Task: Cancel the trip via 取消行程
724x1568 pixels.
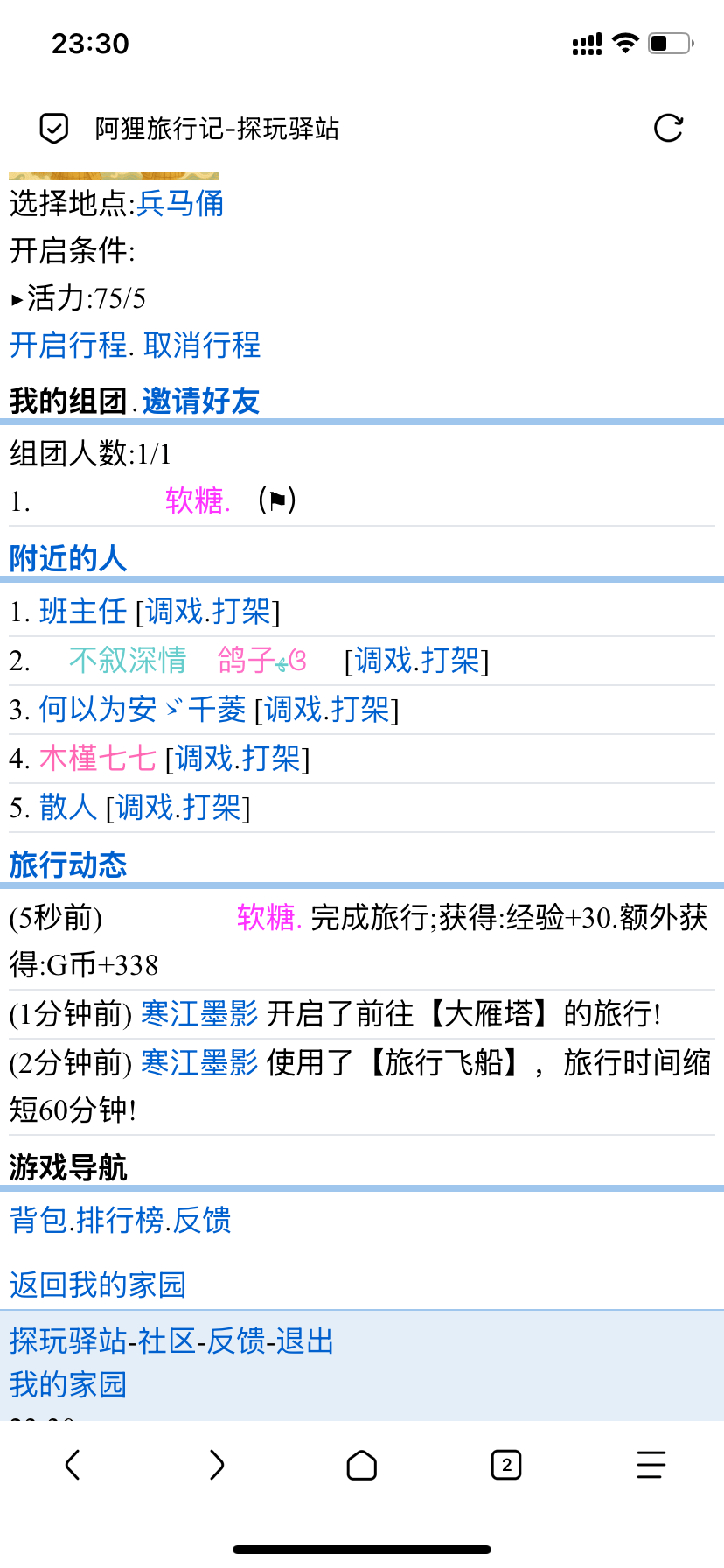Action: (202, 345)
